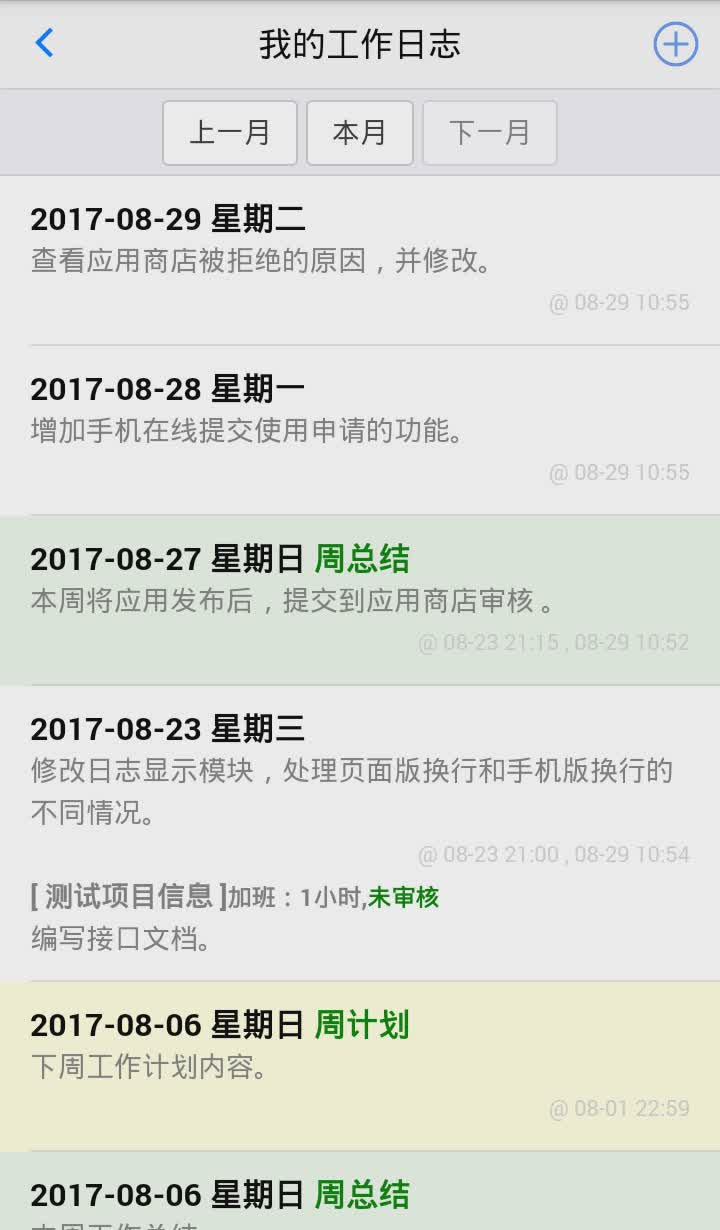The height and width of the screenshot is (1230, 720).
Task: Tap the 我的工作日志 title
Action: click(x=360, y=44)
